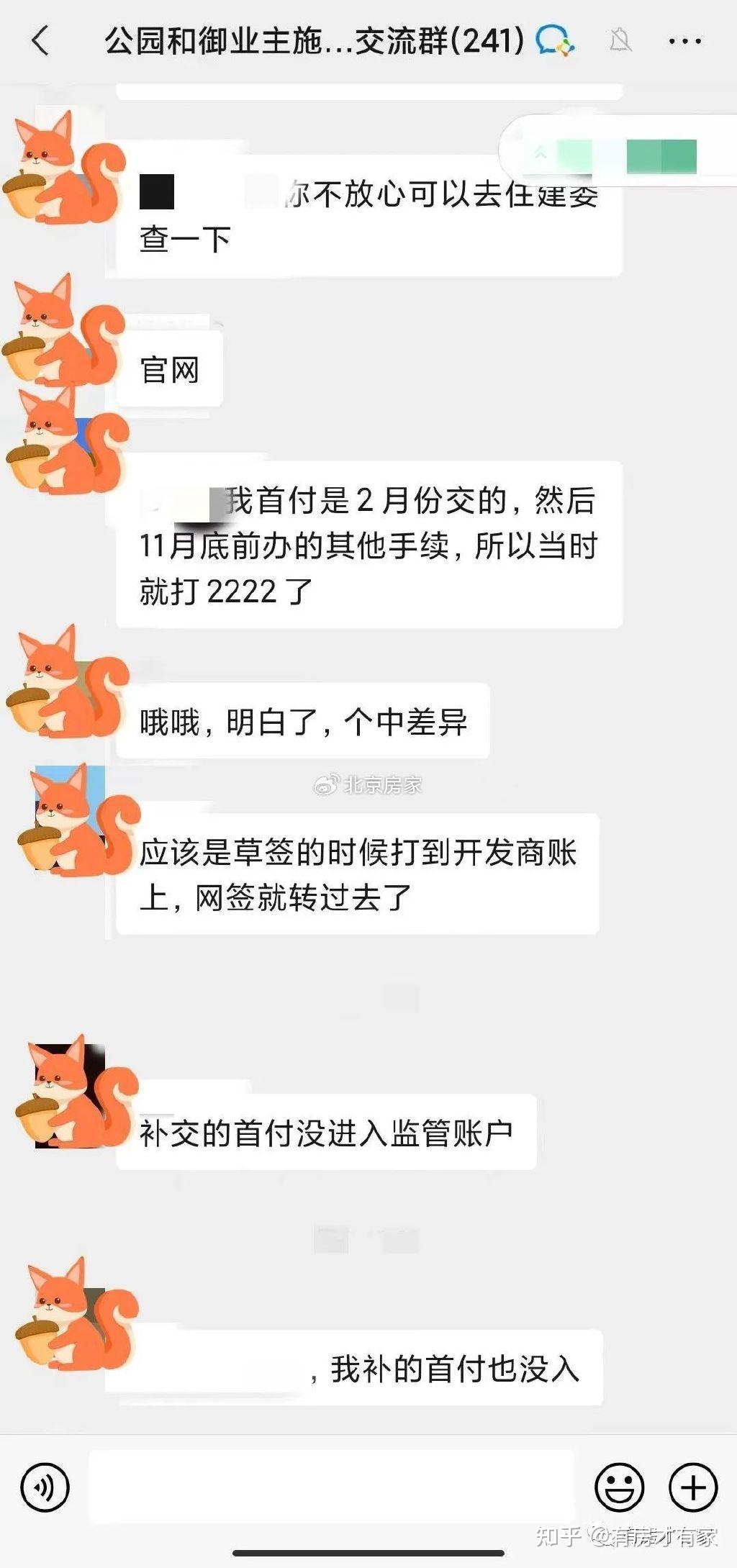Open the plus attachment menu
This screenshot has width=737, height=1568.
(693, 1487)
